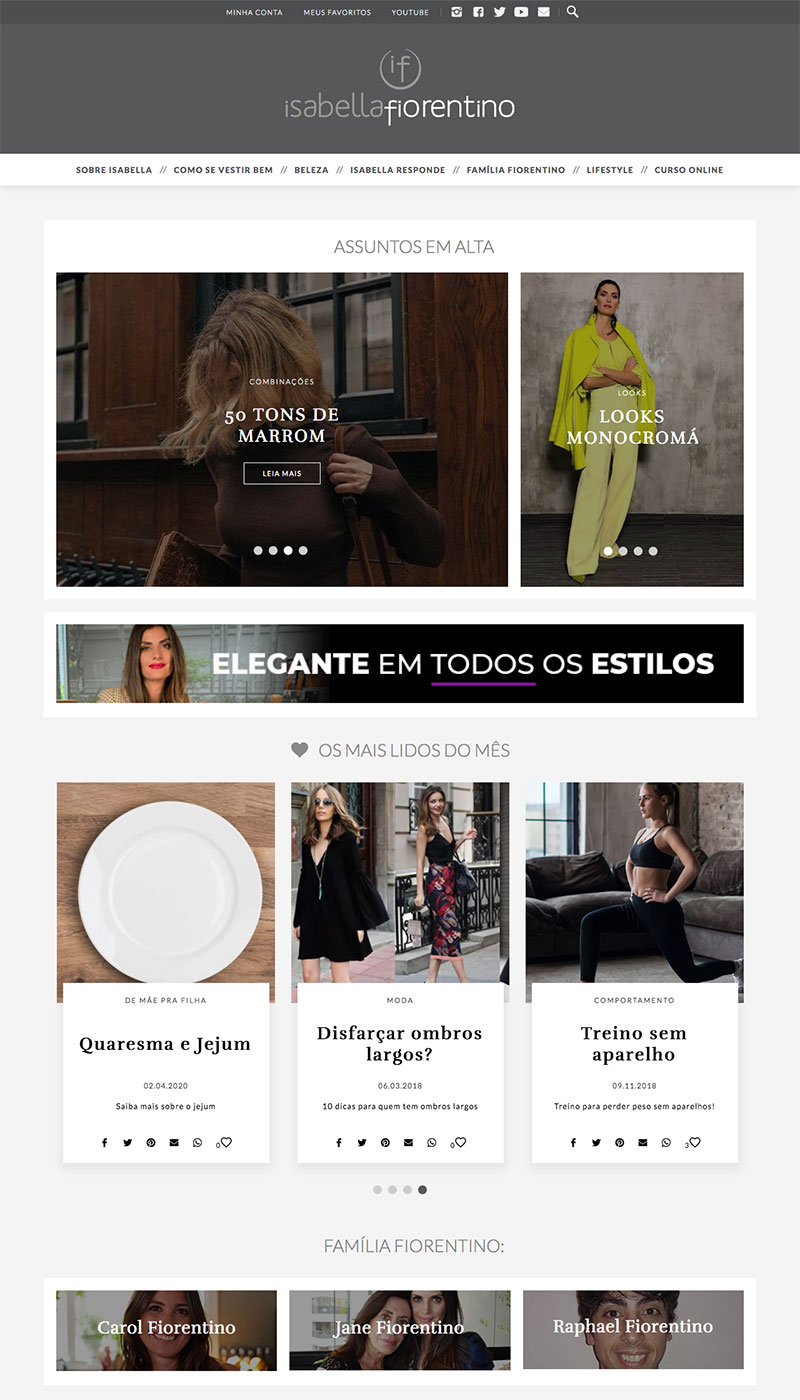Open the Beleza section
This screenshot has width=800, height=1400.
click(311, 170)
